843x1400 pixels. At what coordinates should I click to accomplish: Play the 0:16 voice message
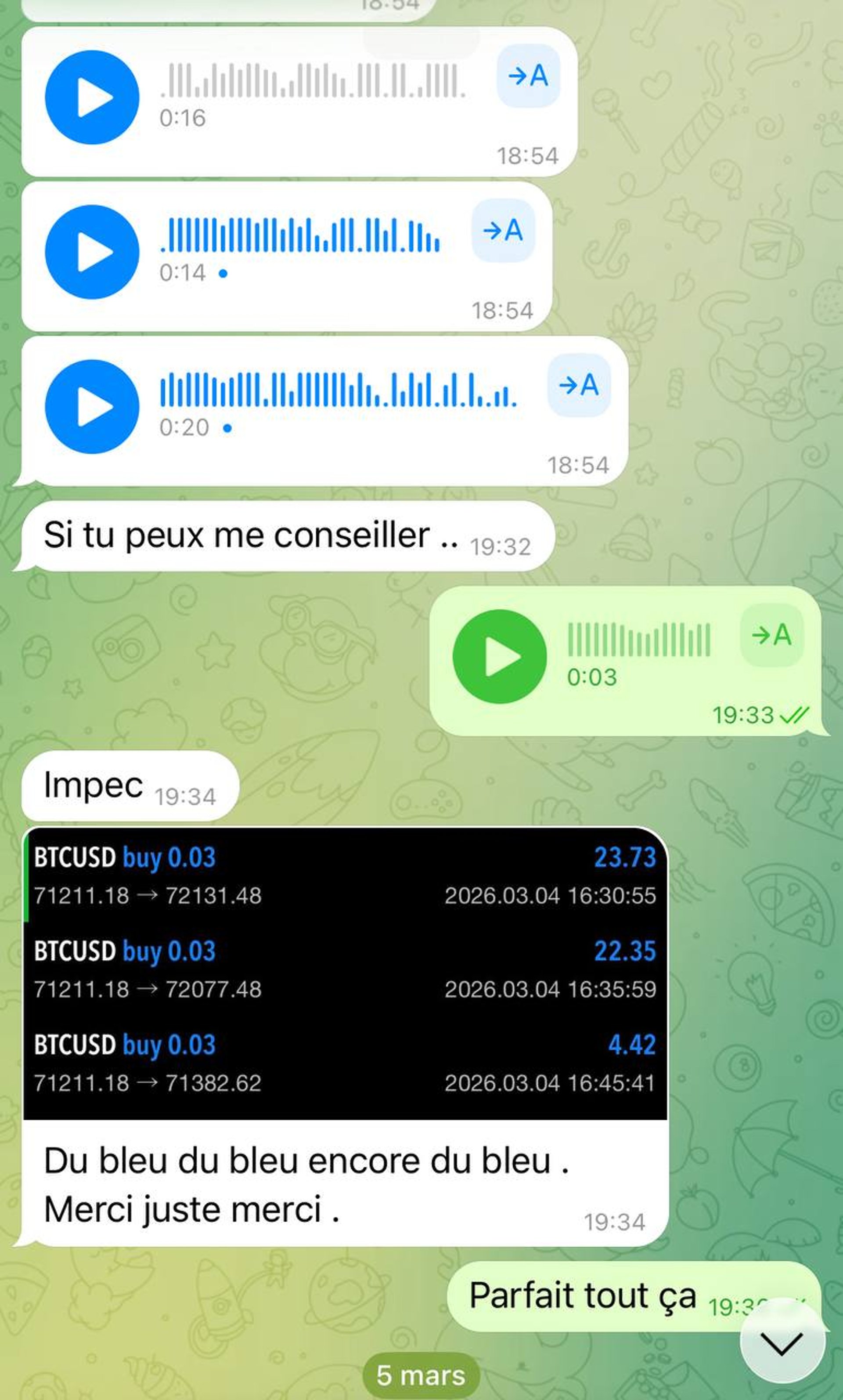click(x=92, y=97)
